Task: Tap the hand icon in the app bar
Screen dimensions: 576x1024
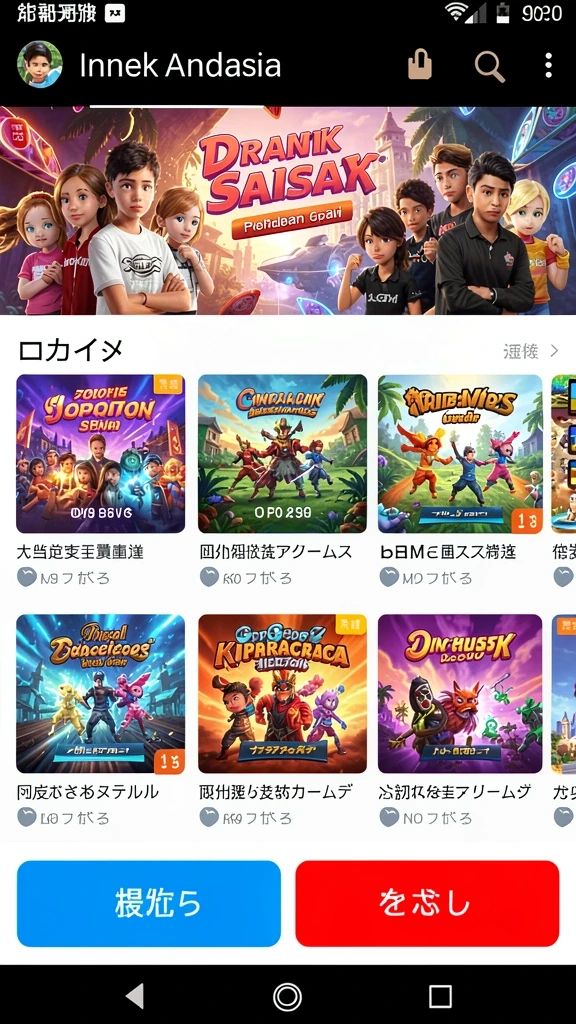Action: coord(420,65)
